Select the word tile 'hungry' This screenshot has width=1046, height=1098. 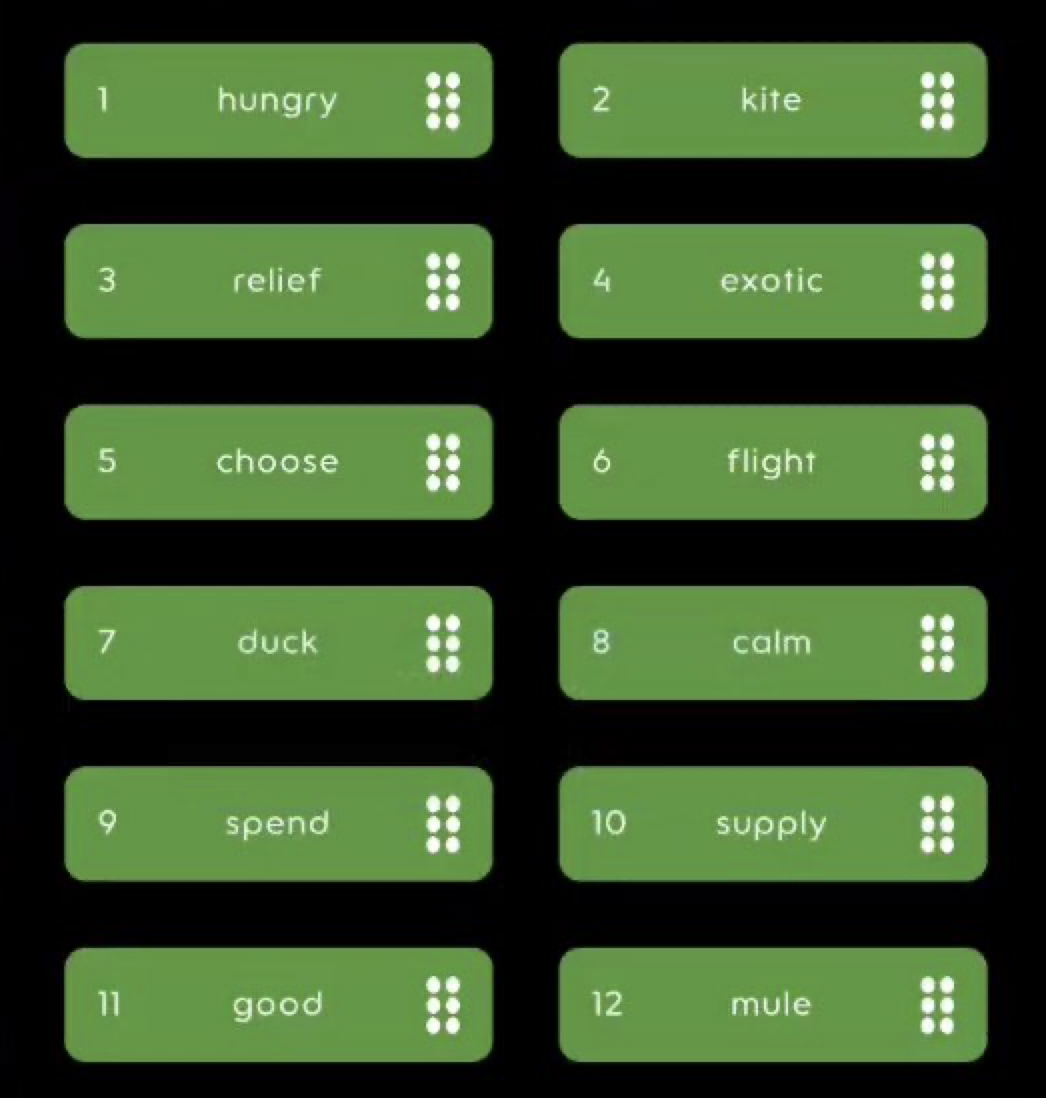(x=277, y=100)
